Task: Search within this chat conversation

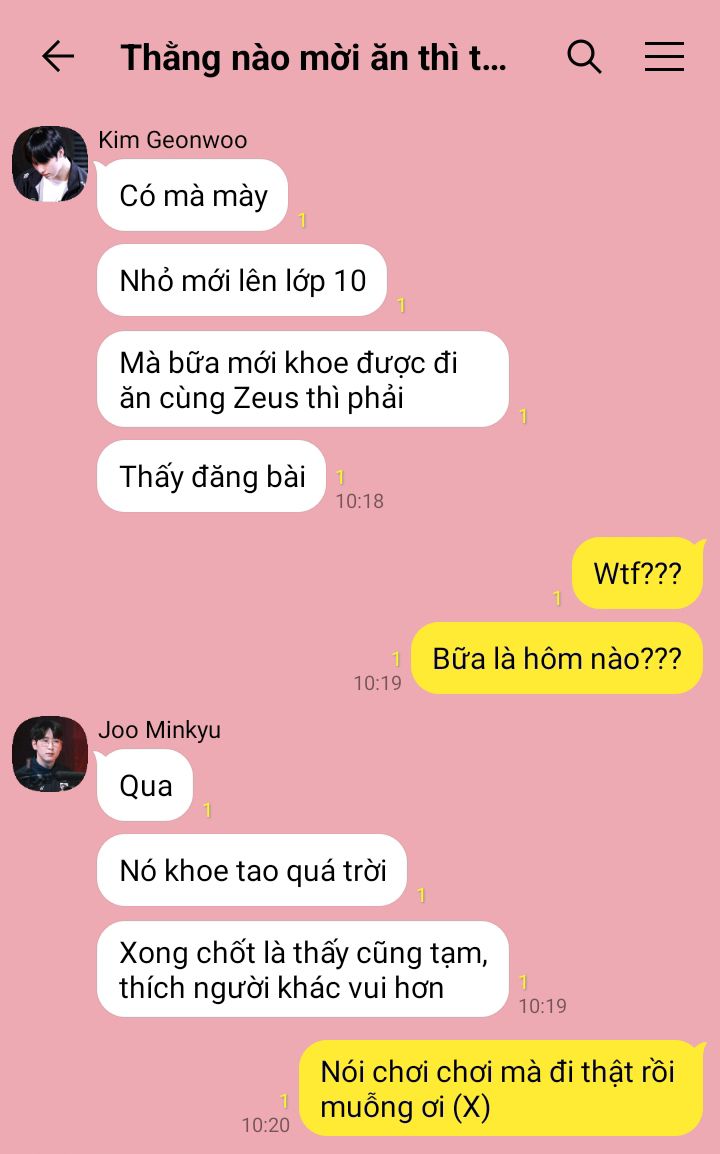Action: pyautogui.click(x=584, y=57)
